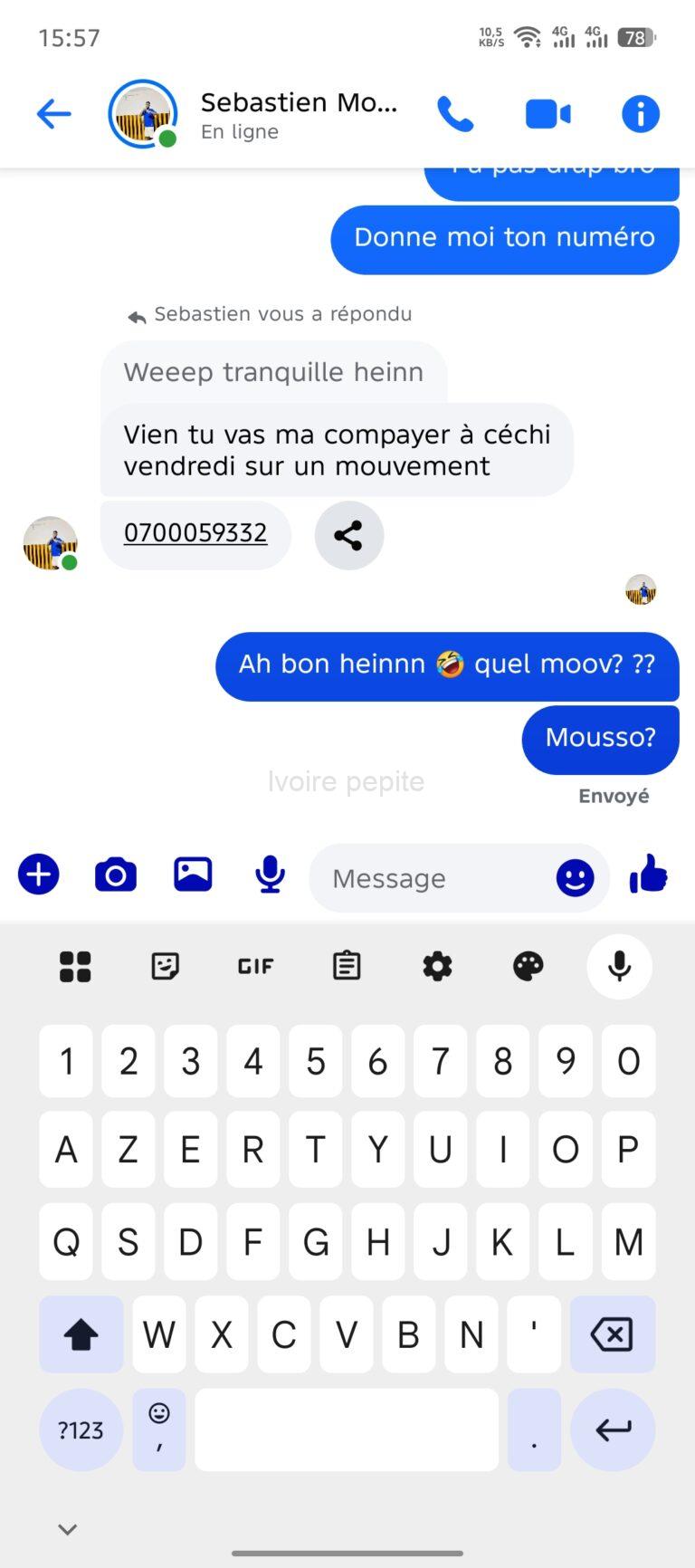
Task: Switch keyboard to numbers with ?123 key
Action: click(x=81, y=1429)
